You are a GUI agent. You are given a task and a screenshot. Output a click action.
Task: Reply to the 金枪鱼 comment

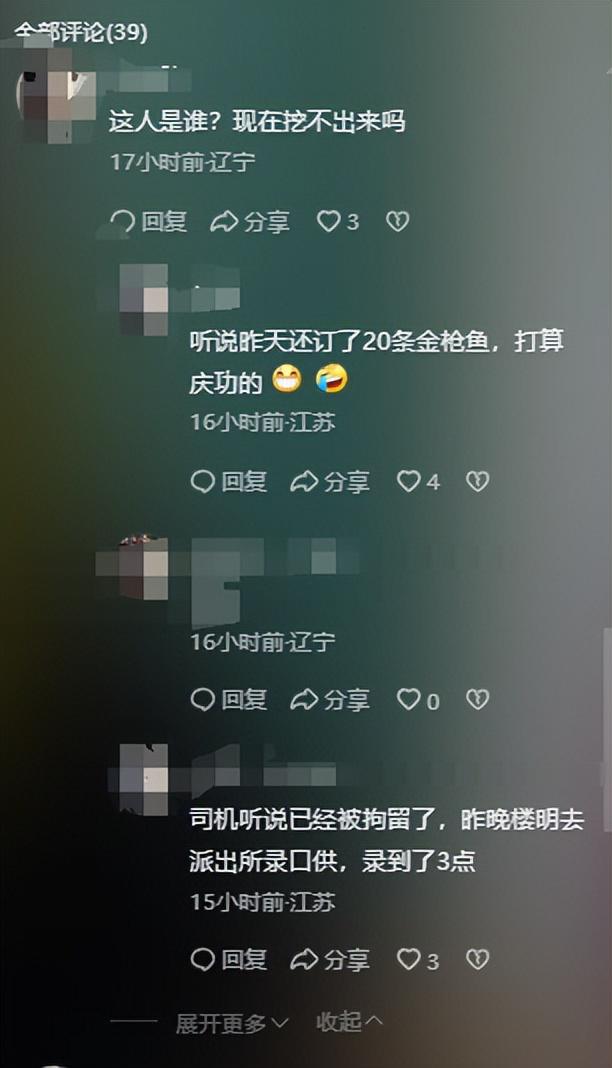coord(228,482)
